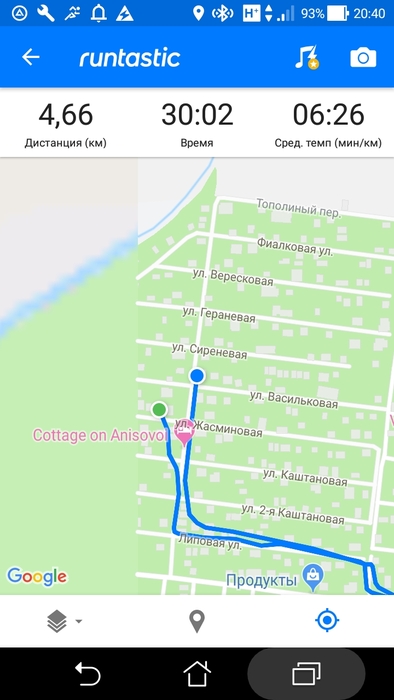
Task: Go back using the top arrow
Action: 31,57
